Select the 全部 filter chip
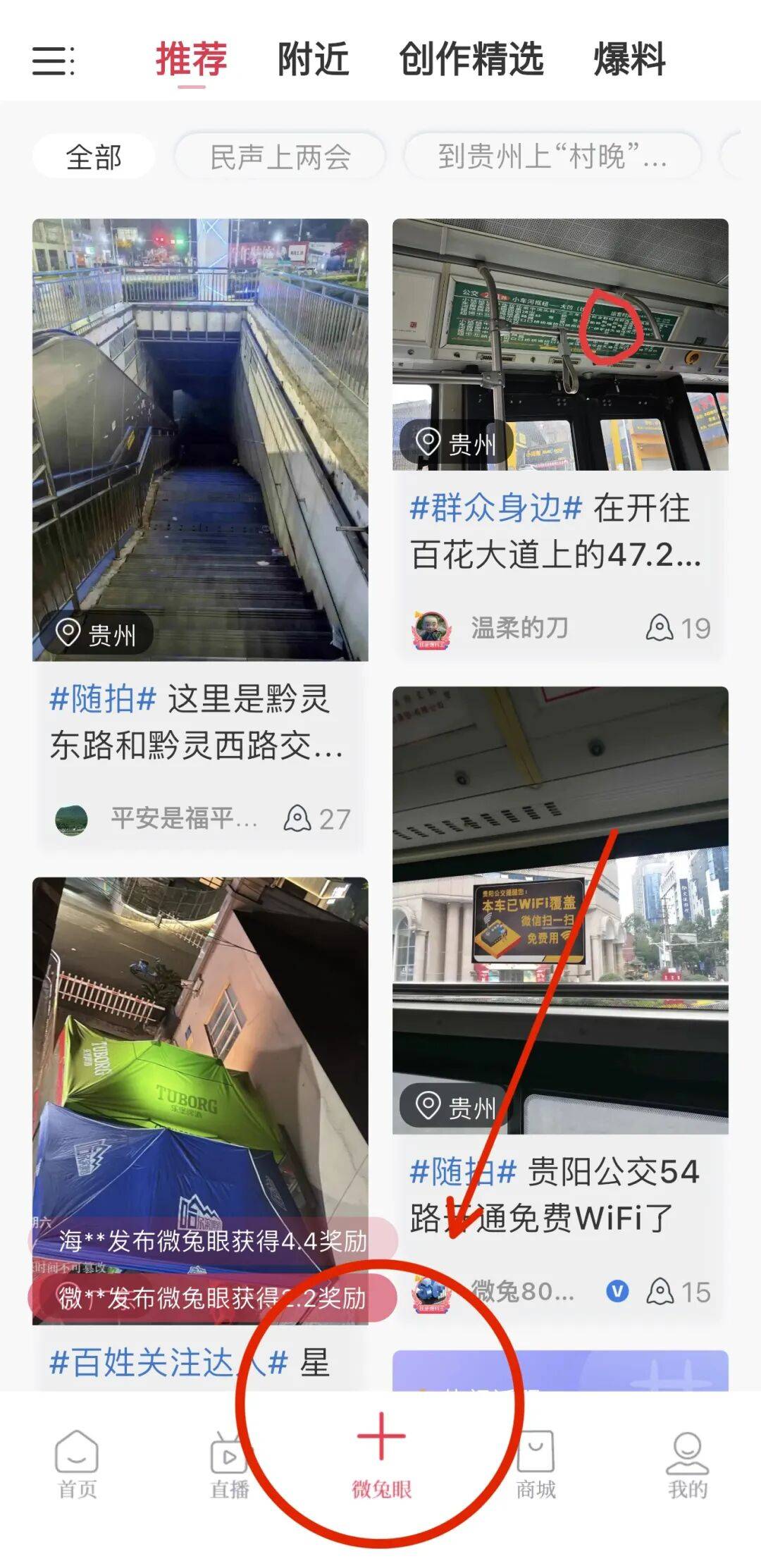Image resolution: width=761 pixels, height=1568 pixels. tap(94, 157)
